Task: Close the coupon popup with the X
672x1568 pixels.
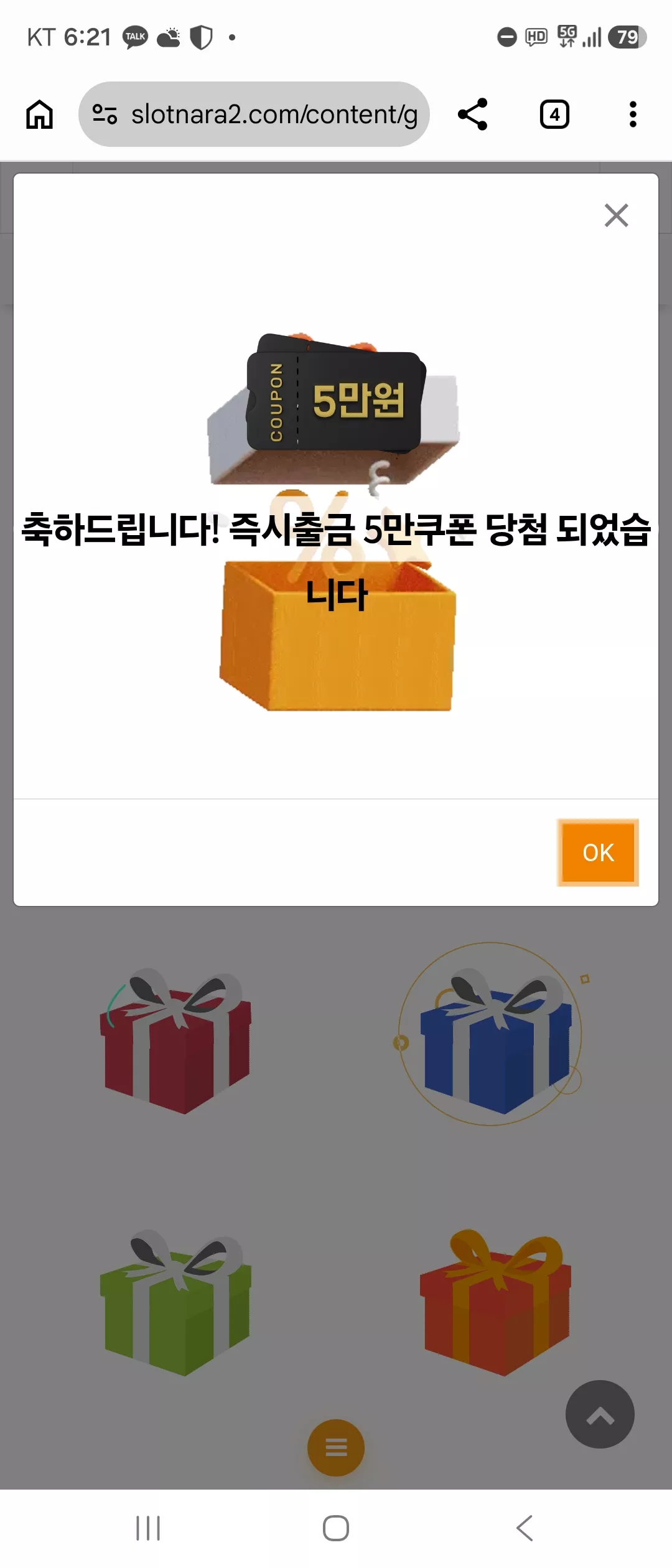Action: 616,215
